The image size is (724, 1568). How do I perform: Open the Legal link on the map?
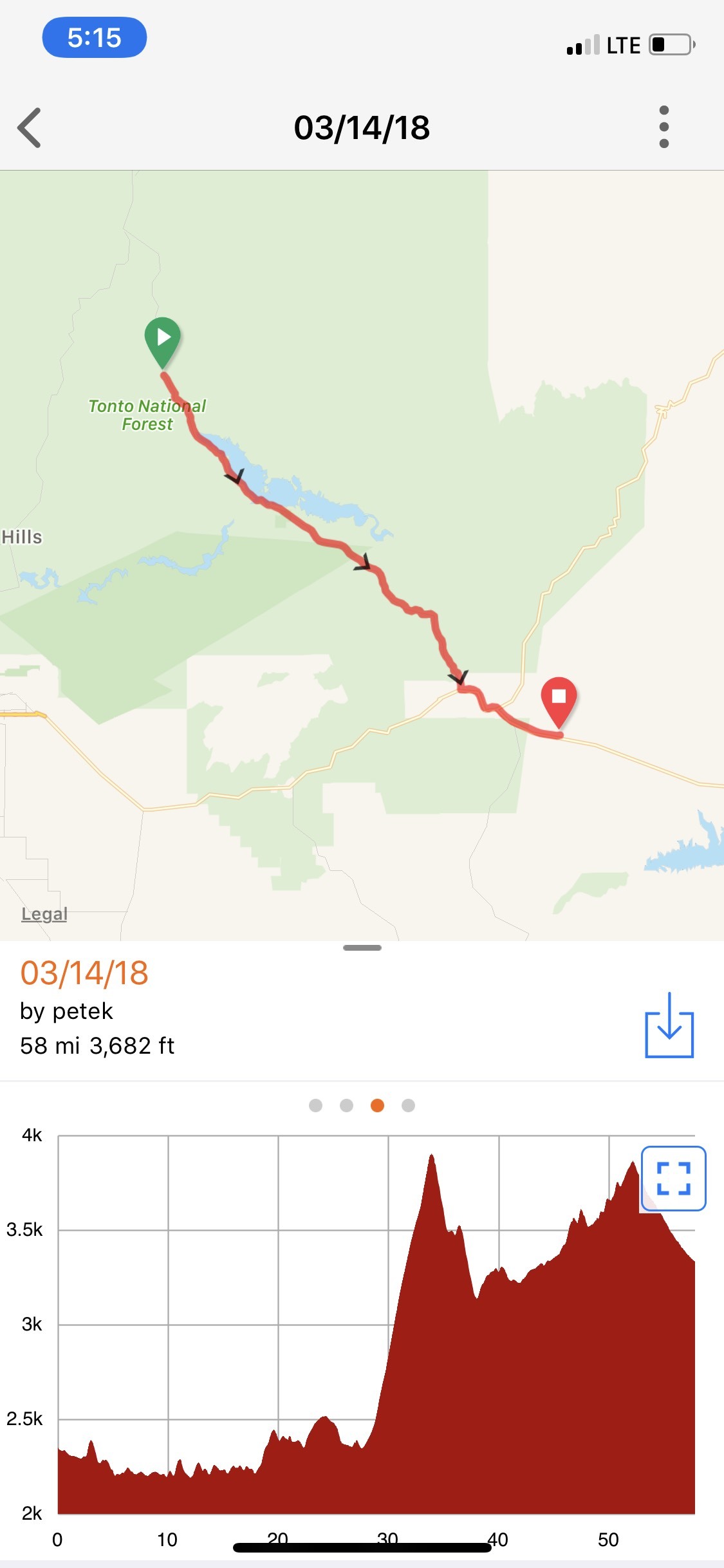coord(44,914)
